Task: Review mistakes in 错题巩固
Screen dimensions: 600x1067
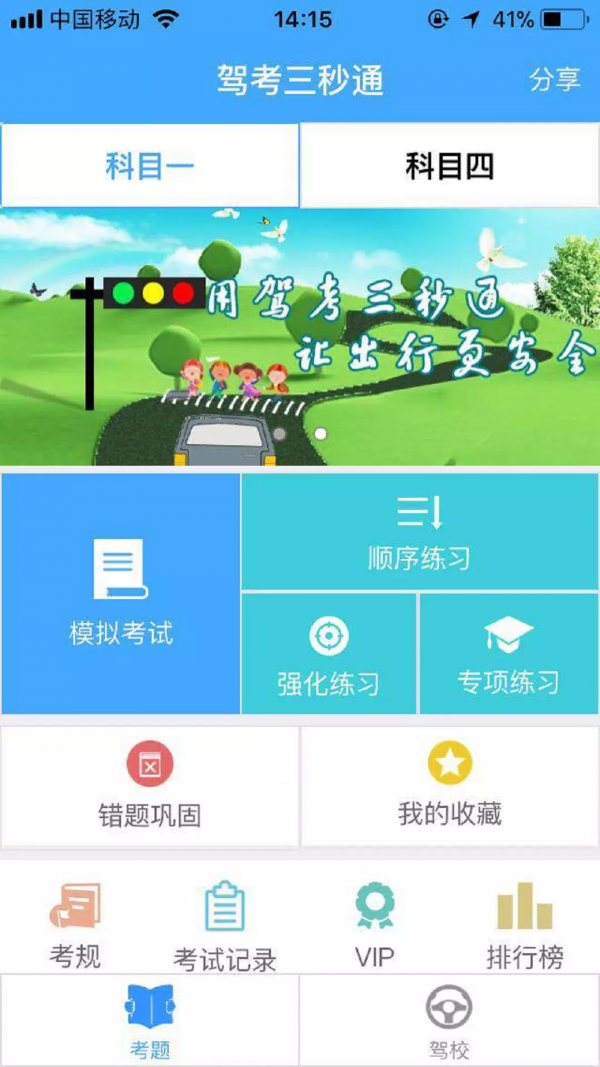Action: coord(150,786)
